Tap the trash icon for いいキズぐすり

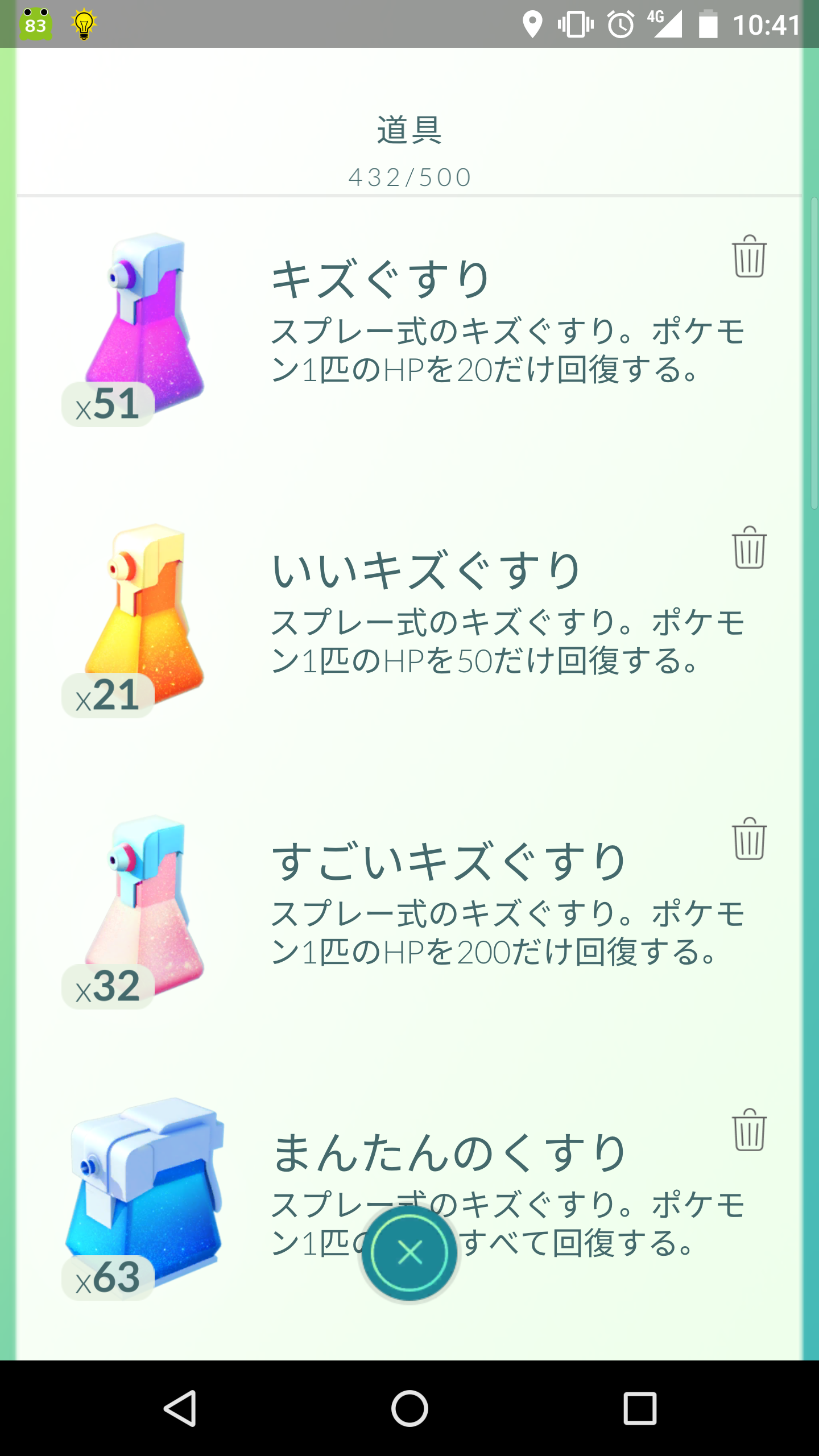tap(749, 547)
